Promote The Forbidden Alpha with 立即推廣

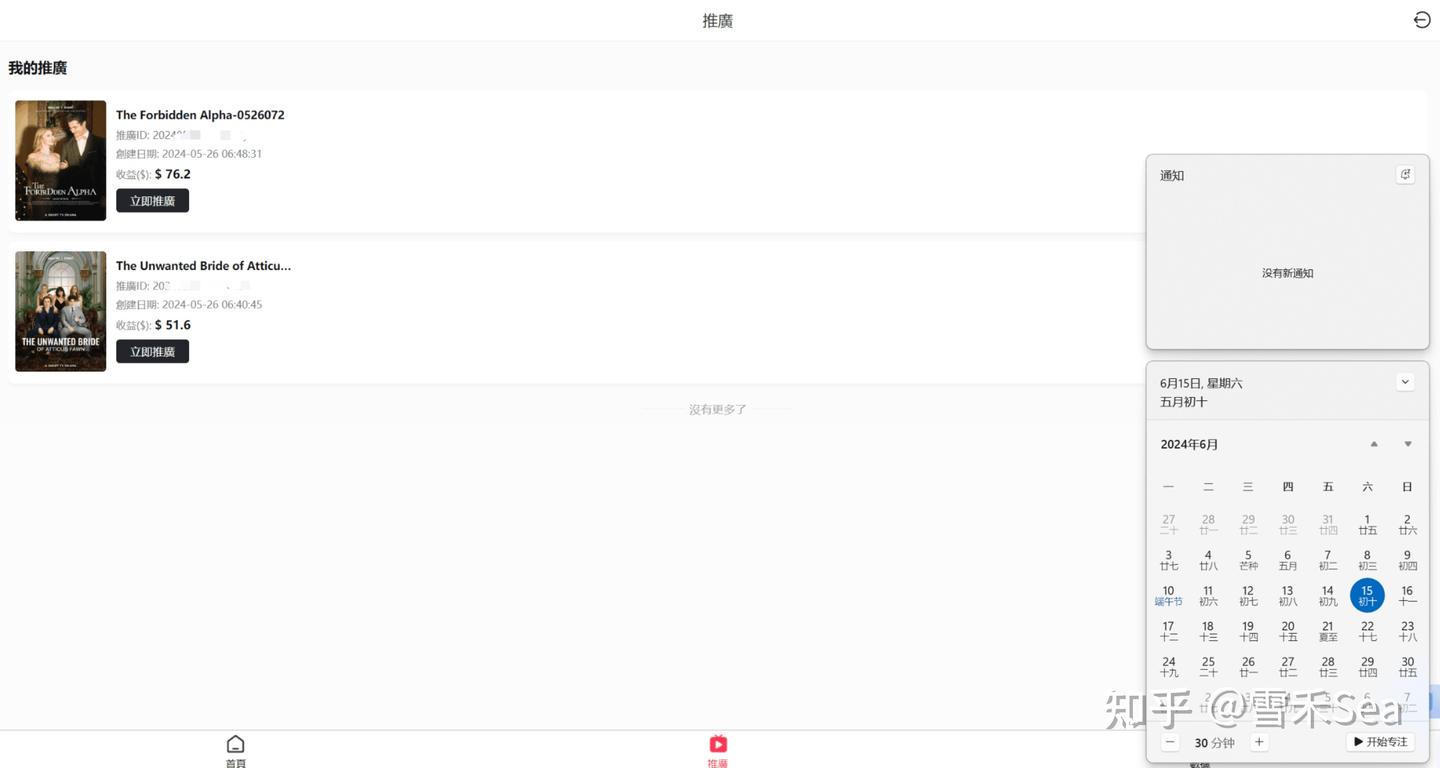[152, 201]
